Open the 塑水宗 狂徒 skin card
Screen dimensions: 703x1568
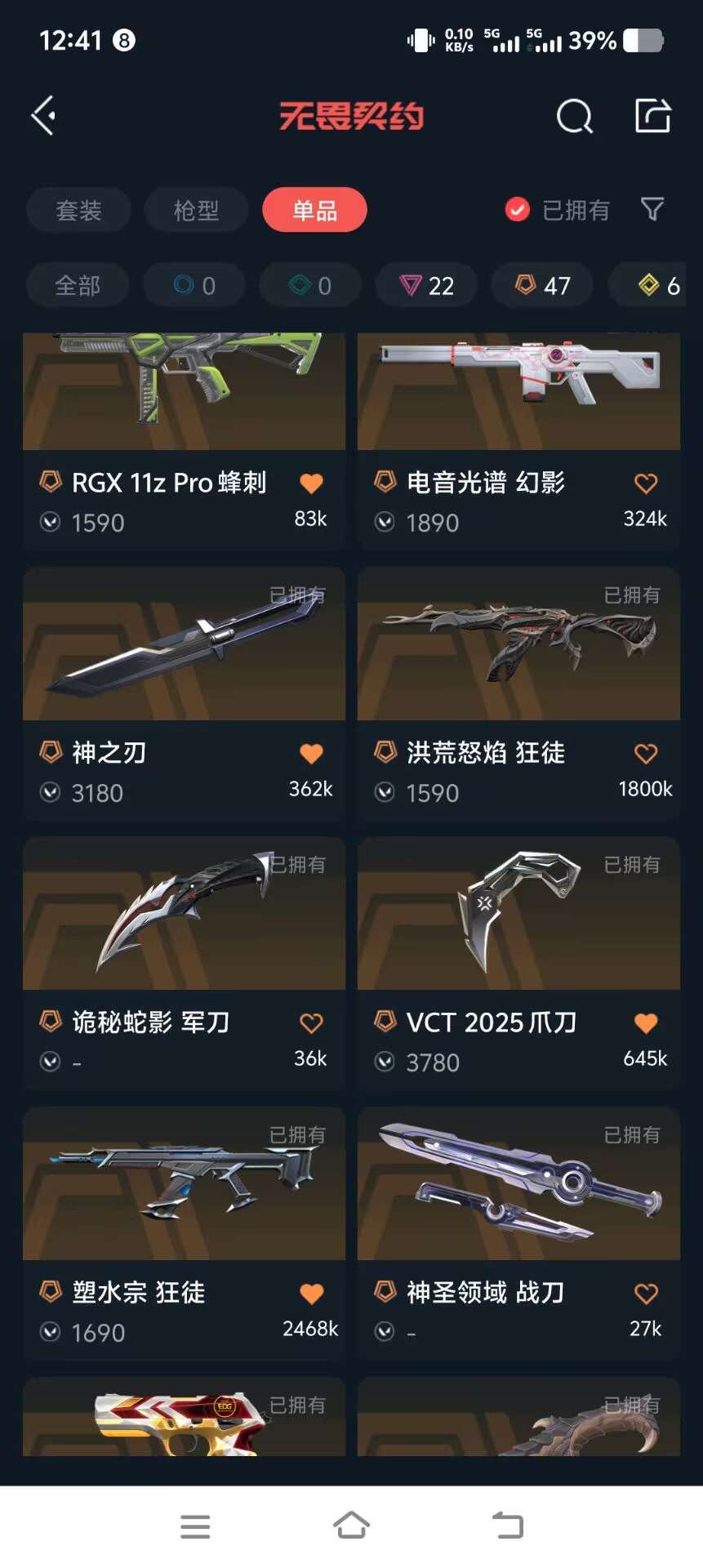[184, 1234]
